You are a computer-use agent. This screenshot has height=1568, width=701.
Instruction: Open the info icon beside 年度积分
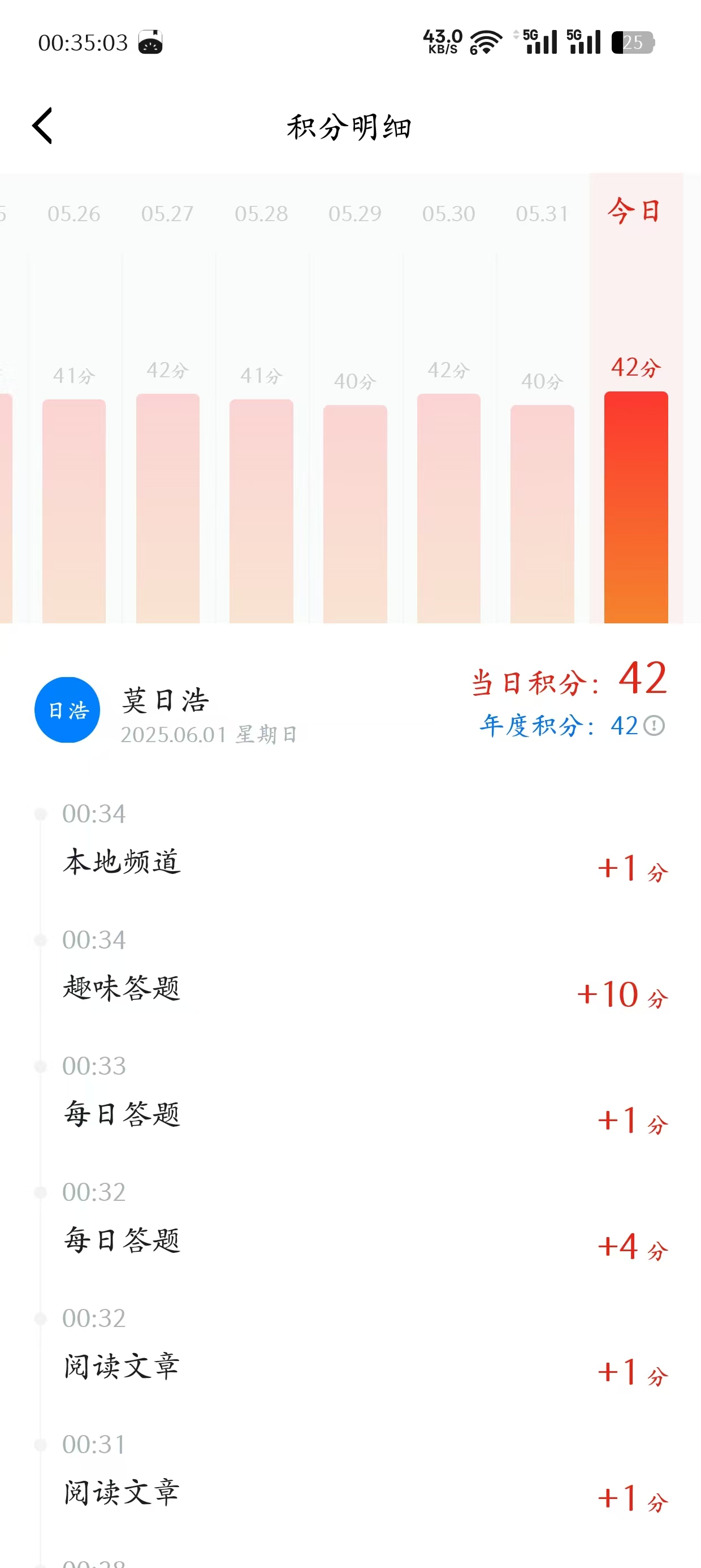(x=654, y=726)
